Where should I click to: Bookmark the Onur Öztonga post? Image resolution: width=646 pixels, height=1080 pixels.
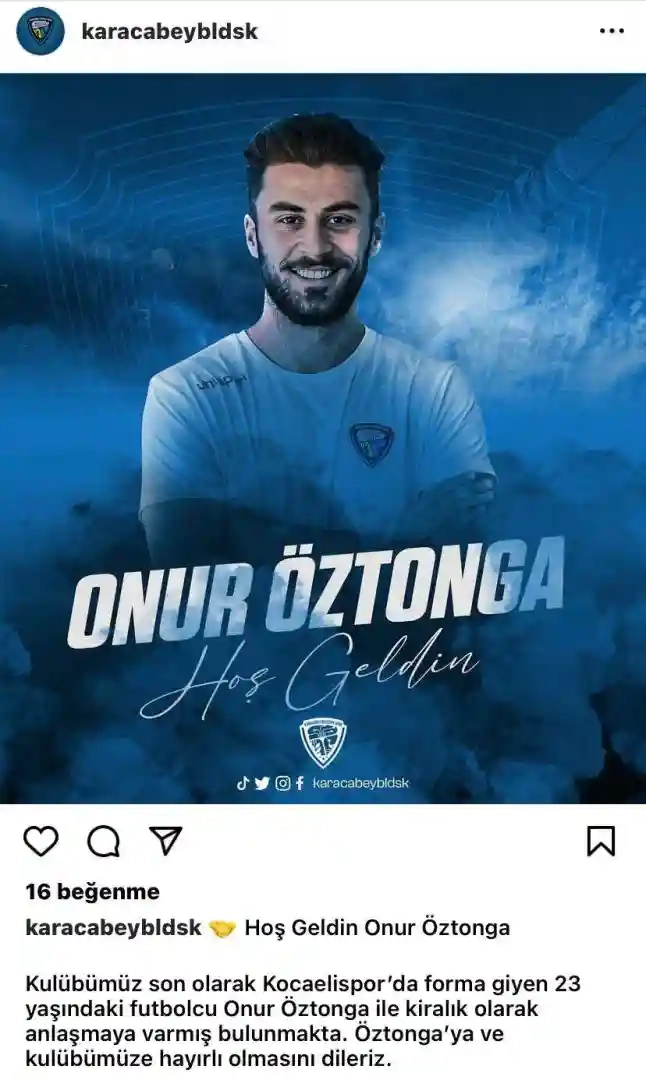point(600,842)
